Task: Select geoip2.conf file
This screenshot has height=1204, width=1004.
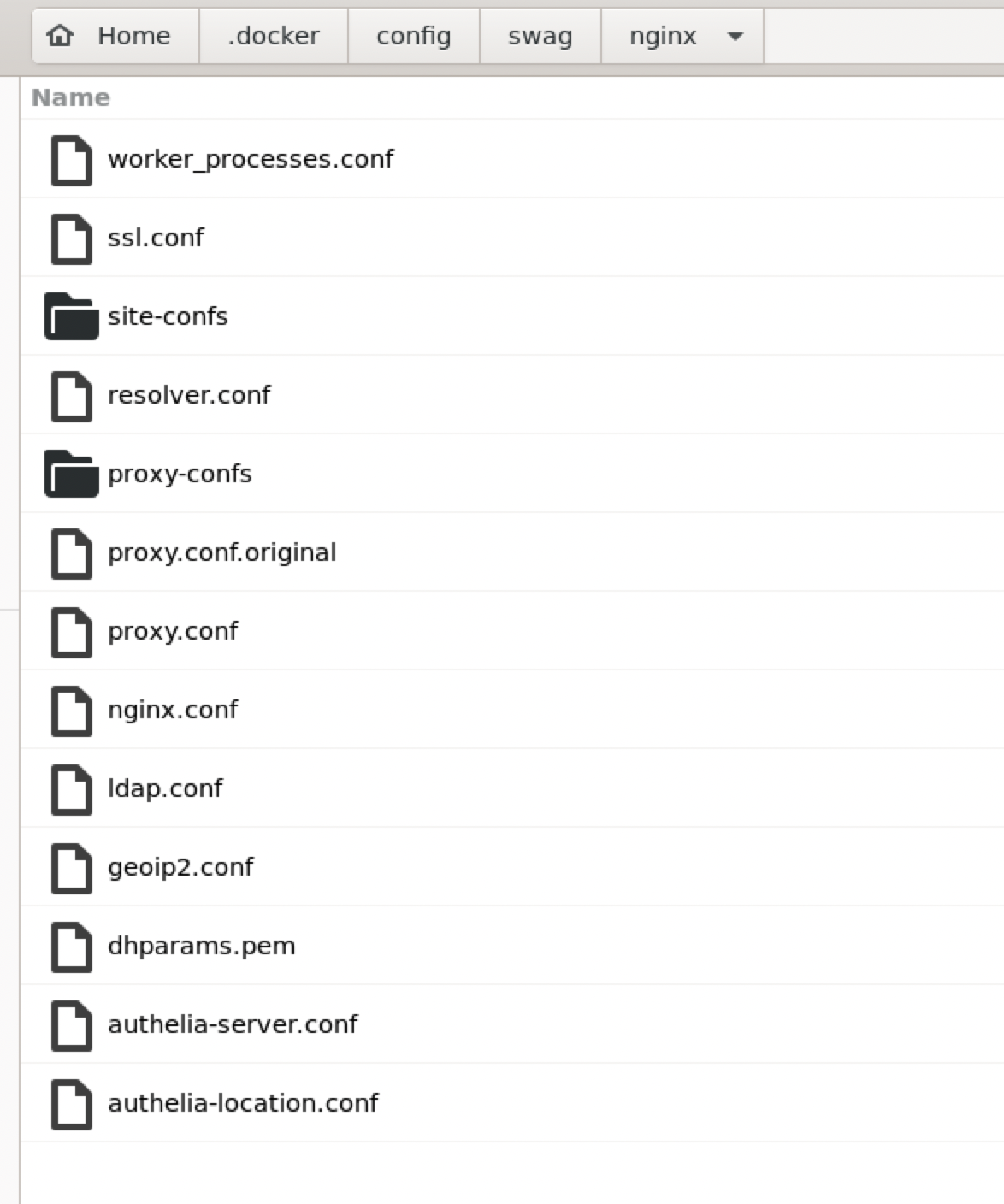Action: tap(511, 867)
